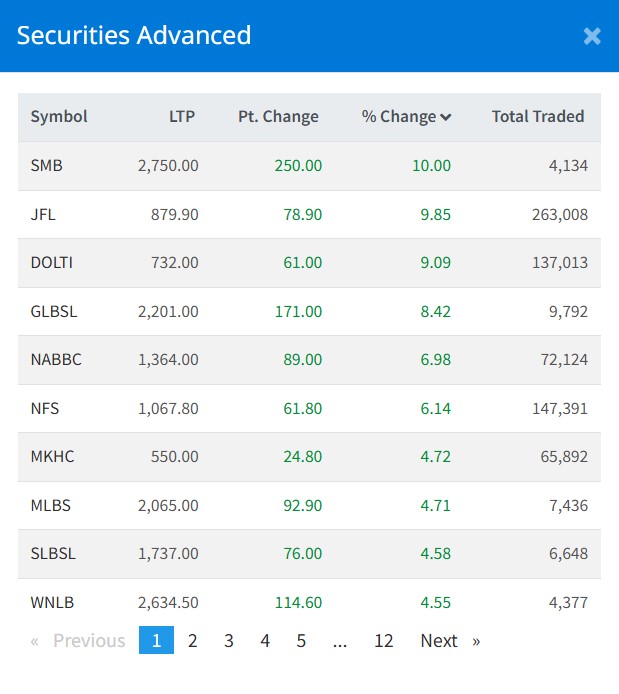Screen dimensions: 619x694
Task: Jump to page 3
Action: [x=229, y=641]
